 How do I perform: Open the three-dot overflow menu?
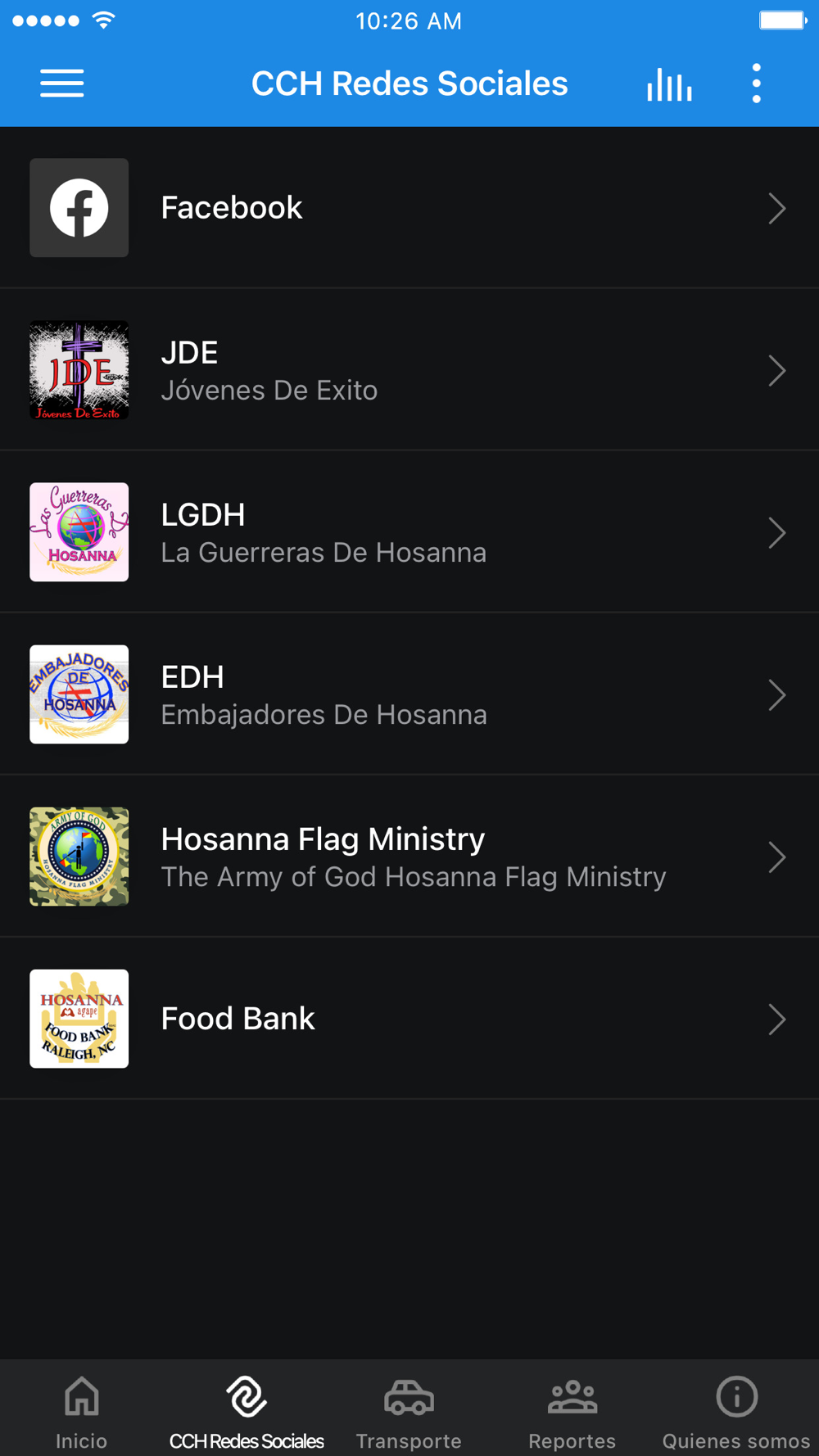[756, 84]
